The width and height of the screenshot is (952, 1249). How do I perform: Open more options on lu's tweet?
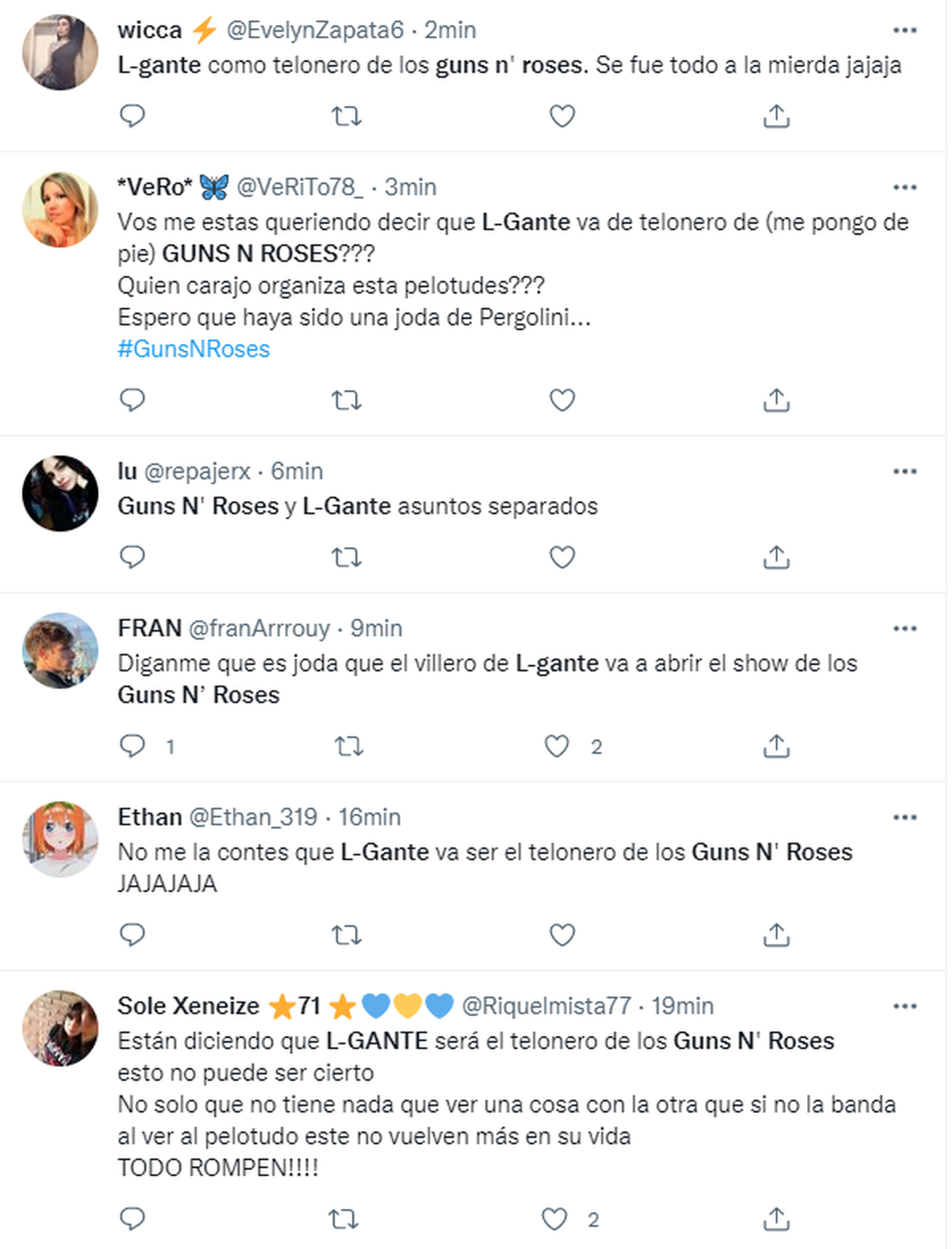click(904, 471)
